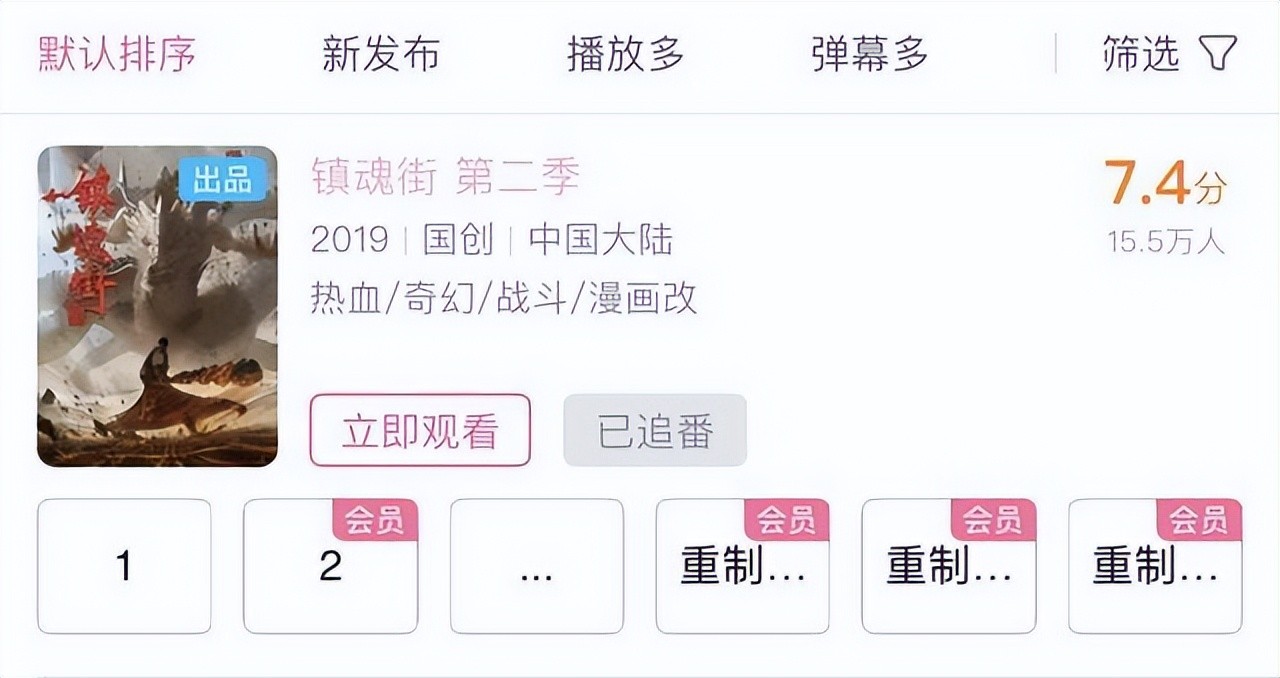Screen dimensions: 1280x678
Task: Expand the full episode list via …
Action: pos(537,567)
